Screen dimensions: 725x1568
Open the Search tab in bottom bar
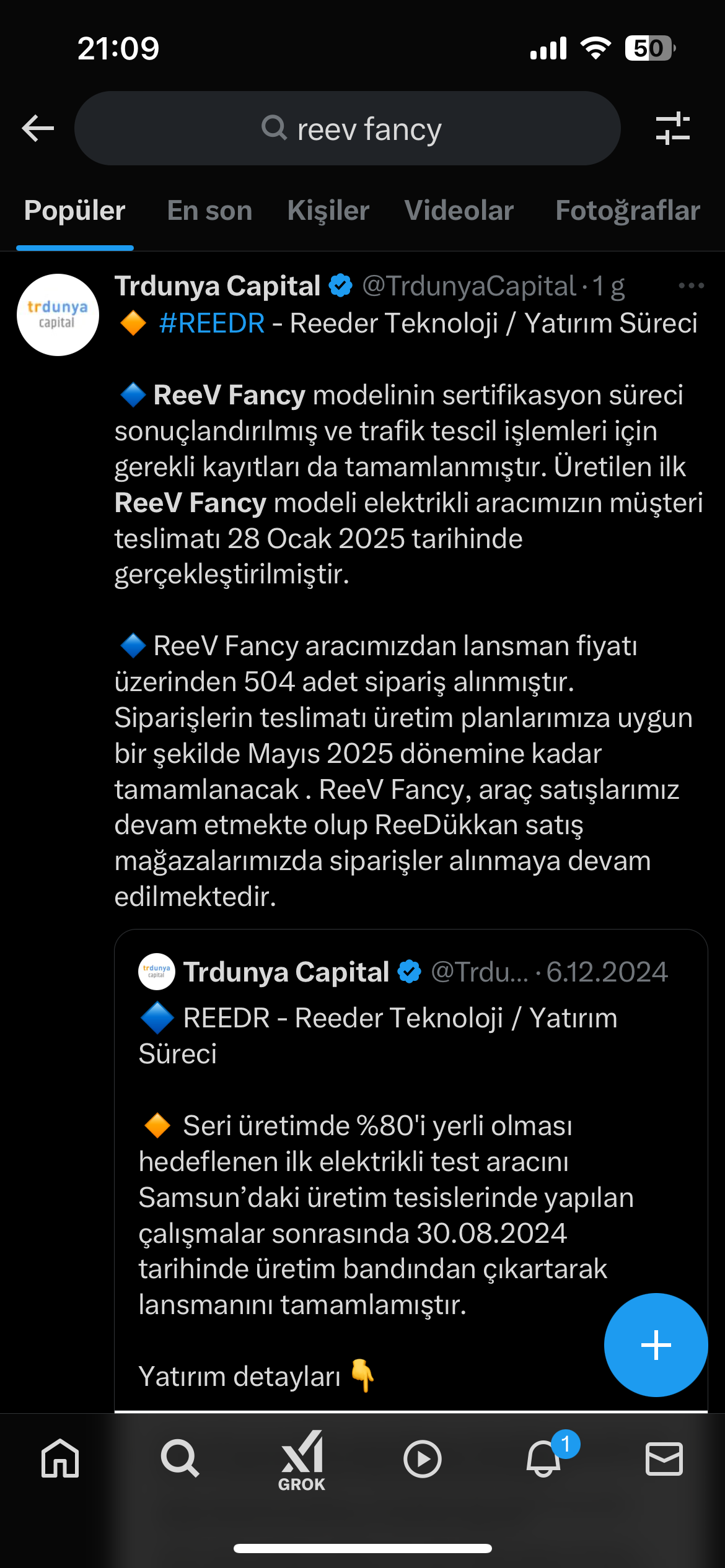coord(180,1459)
